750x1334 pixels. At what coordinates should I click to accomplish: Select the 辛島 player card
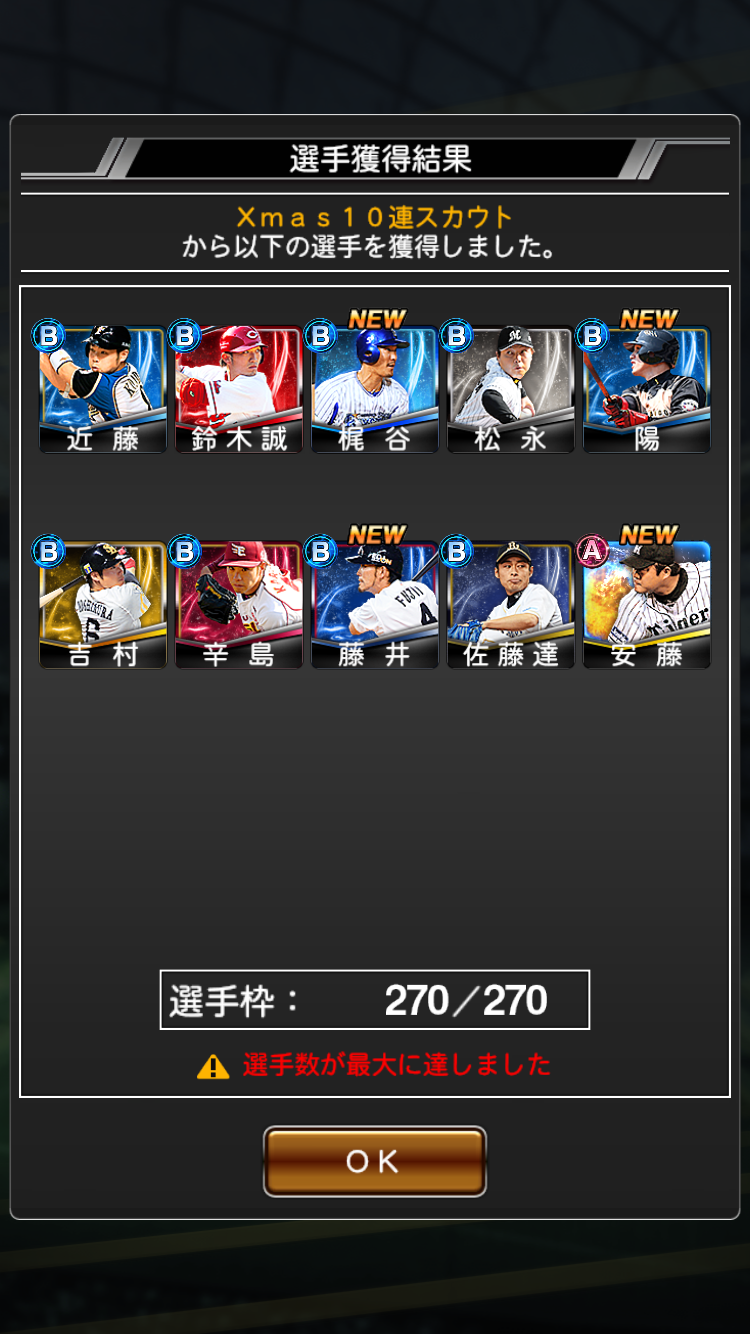click(x=239, y=605)
